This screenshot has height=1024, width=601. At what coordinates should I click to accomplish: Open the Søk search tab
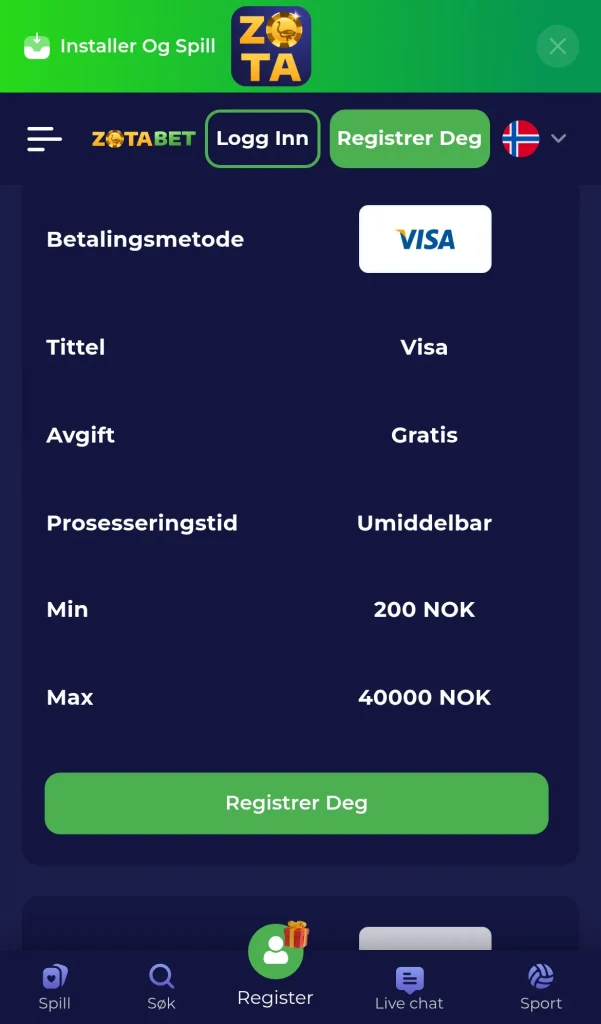pos(161,987)
